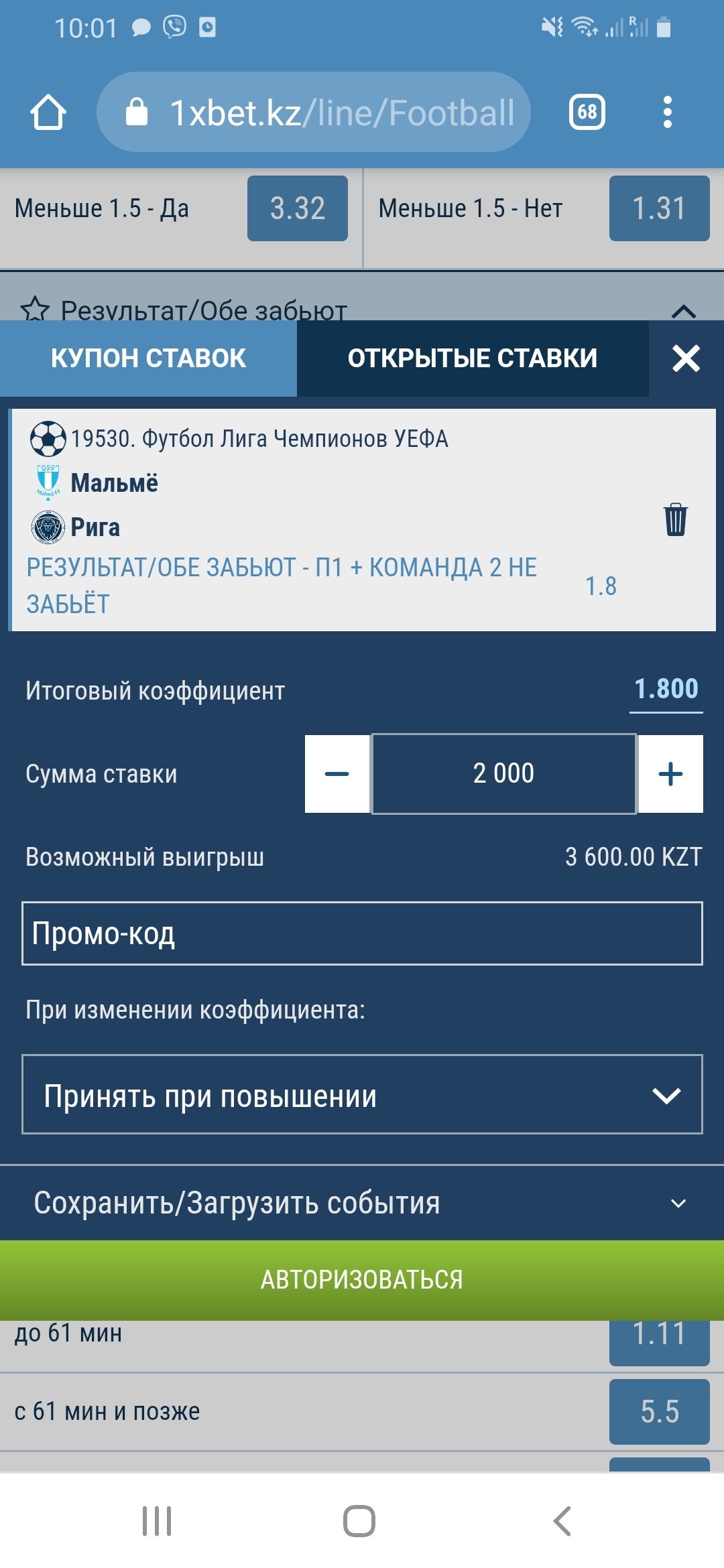This screenshot has height=1568, width=724.
Task: Select the 5.5 odds for с 61 мин и позже
Action: point(659,1412)
